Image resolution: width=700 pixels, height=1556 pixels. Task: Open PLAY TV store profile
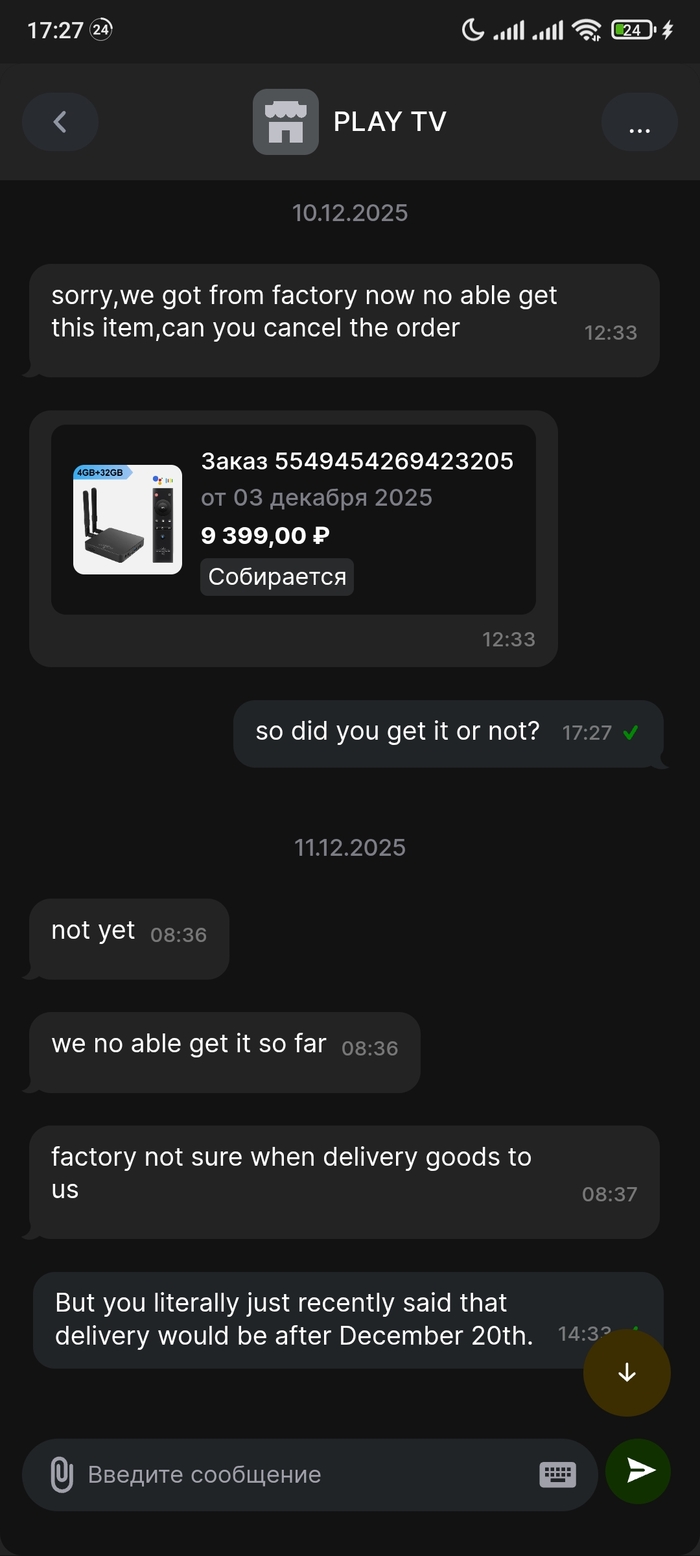[350, 122]
